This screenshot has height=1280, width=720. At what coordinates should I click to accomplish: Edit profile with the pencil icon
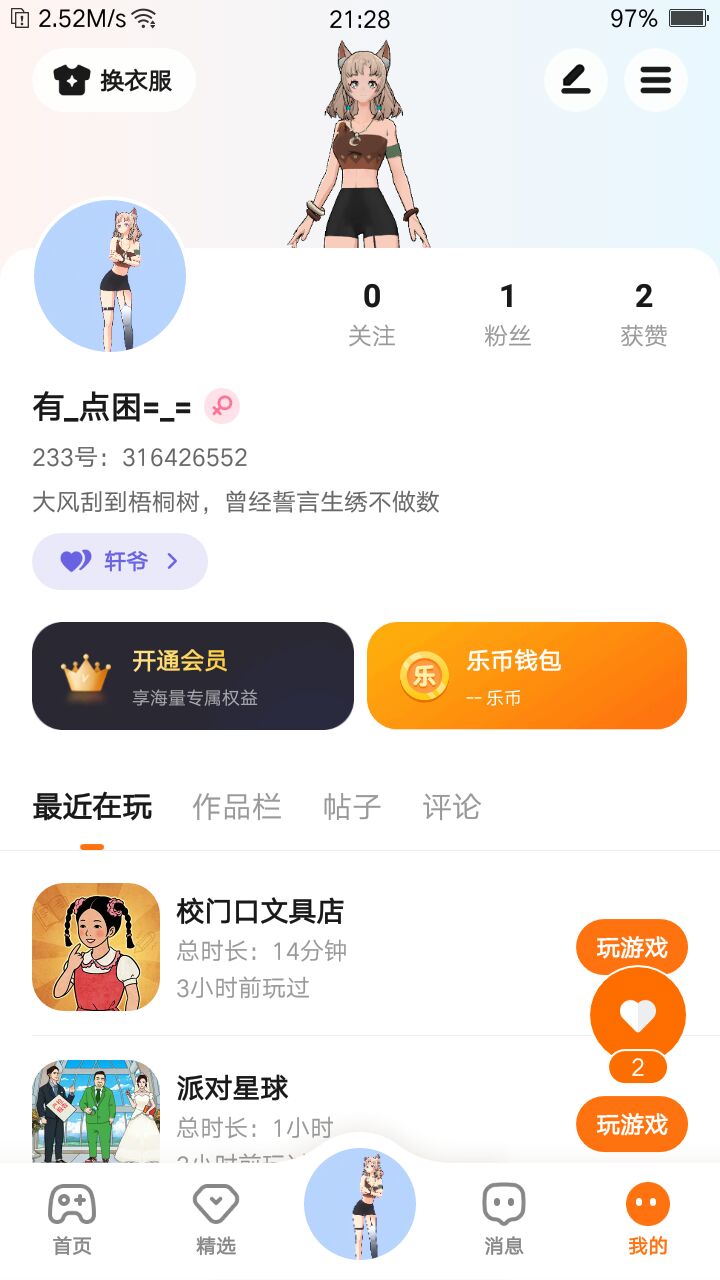pos(575,80)
